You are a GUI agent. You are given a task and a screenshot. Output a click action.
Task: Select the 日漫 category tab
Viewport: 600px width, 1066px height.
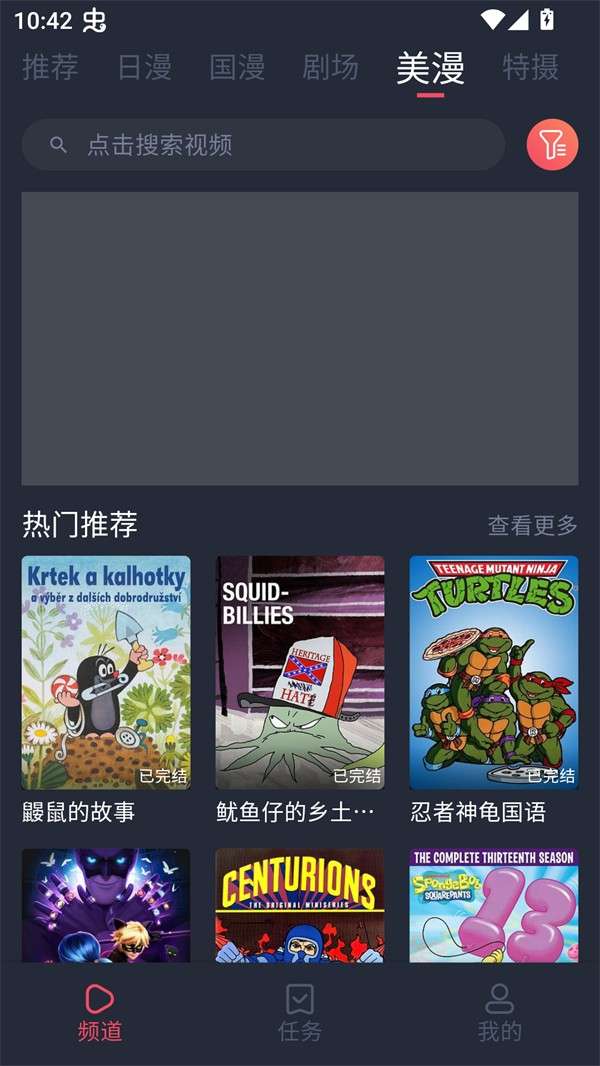click(144, 68)
